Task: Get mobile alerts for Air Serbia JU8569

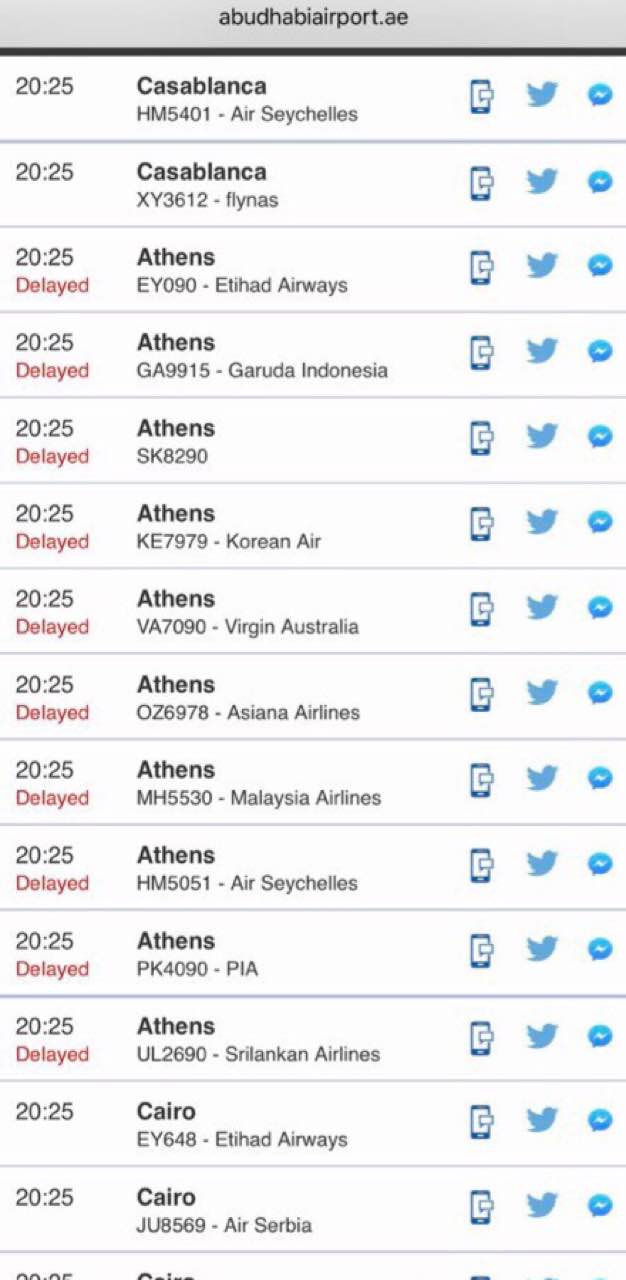Action: 482,1206
